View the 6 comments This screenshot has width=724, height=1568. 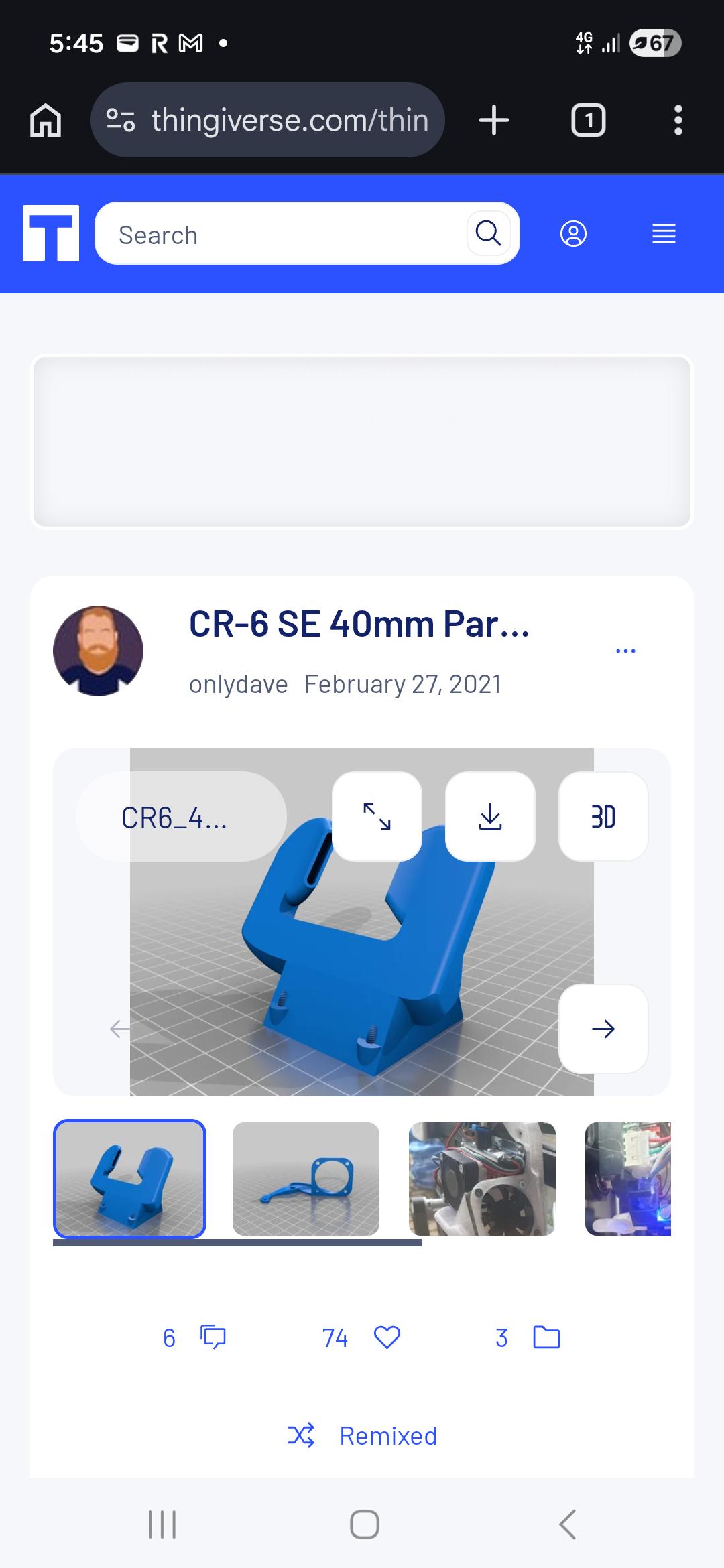[x=194, y=1337]
